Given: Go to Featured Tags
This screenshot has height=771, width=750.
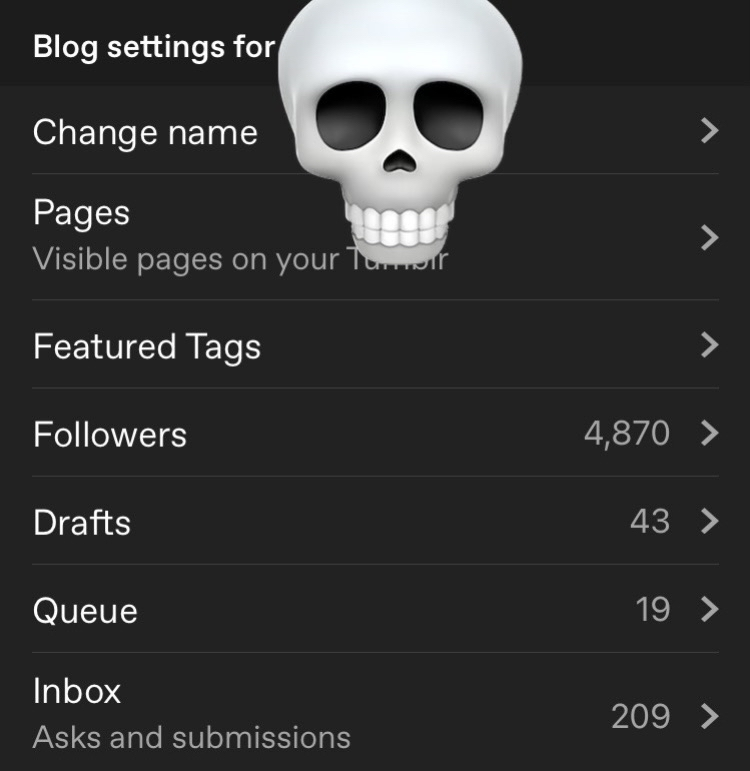Looking at the screenshot, I should 147,346.
